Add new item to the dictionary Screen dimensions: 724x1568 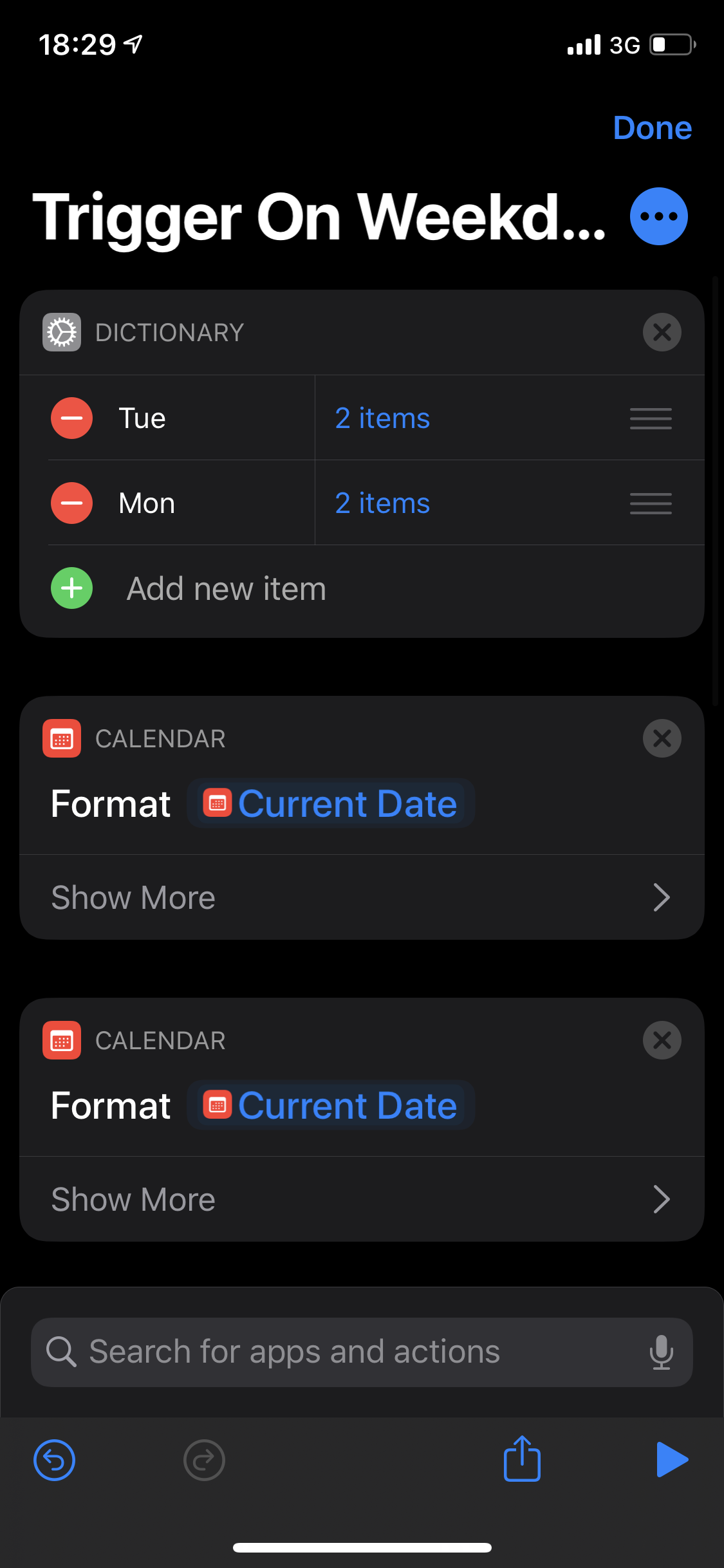pyautogui.click(x=225, y=588)
